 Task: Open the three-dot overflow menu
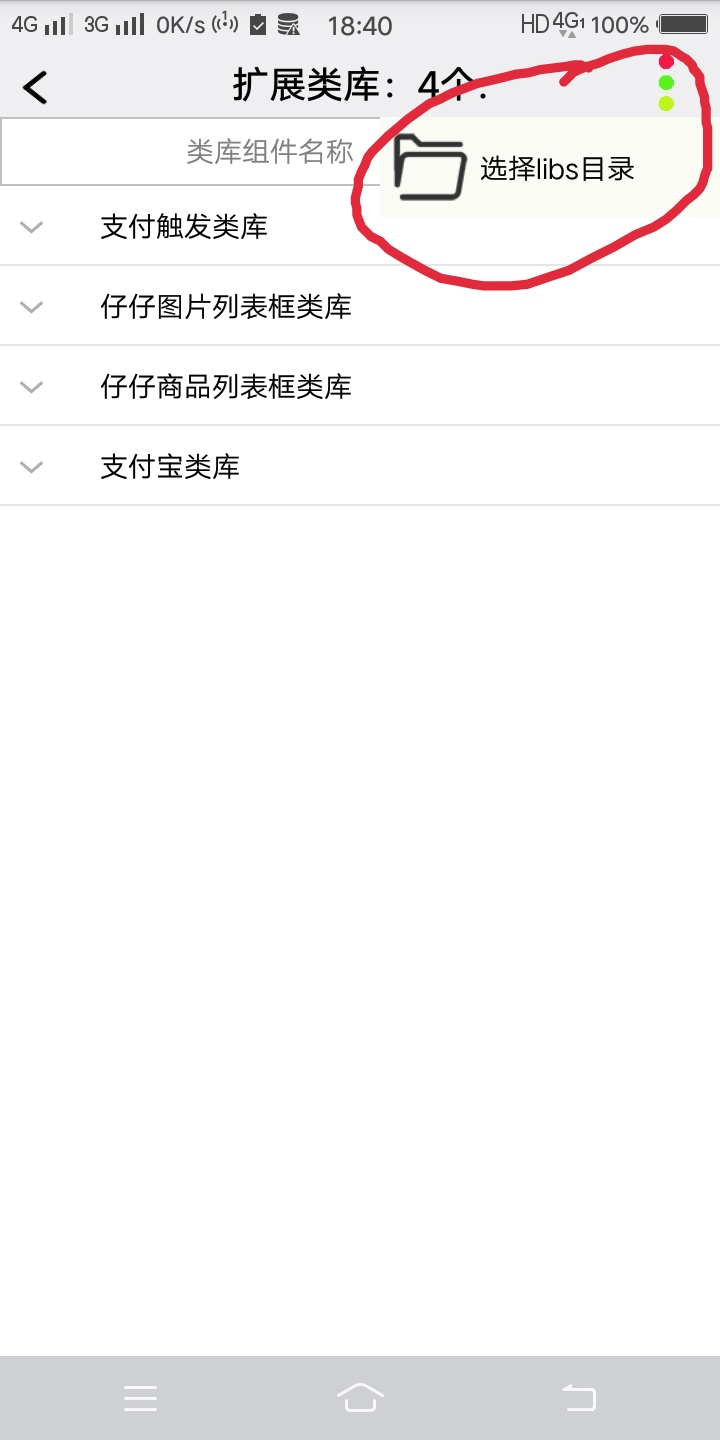[666, 83]
